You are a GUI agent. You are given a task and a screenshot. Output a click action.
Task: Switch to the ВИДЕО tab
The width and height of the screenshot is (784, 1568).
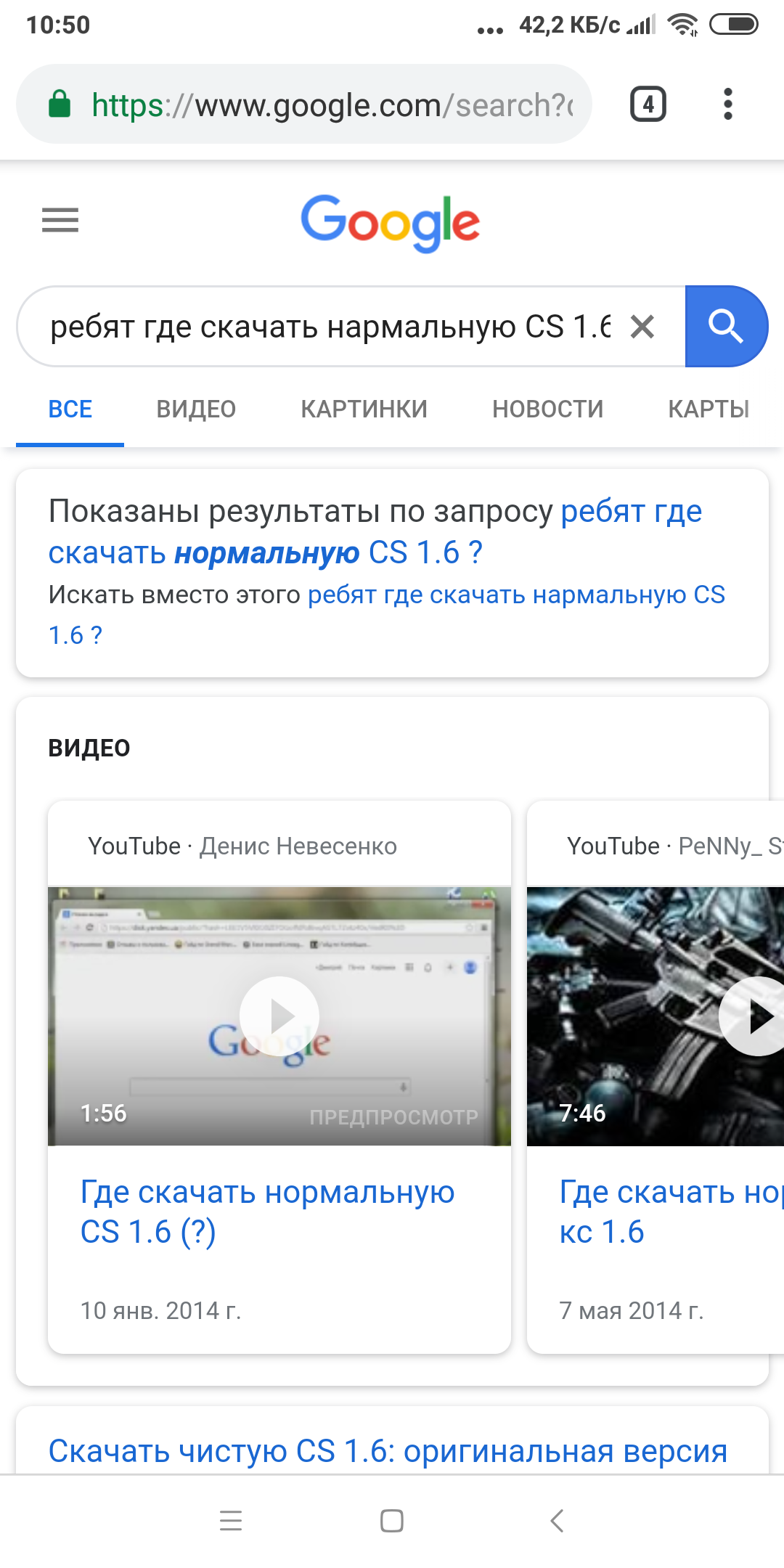coord(196,409)
